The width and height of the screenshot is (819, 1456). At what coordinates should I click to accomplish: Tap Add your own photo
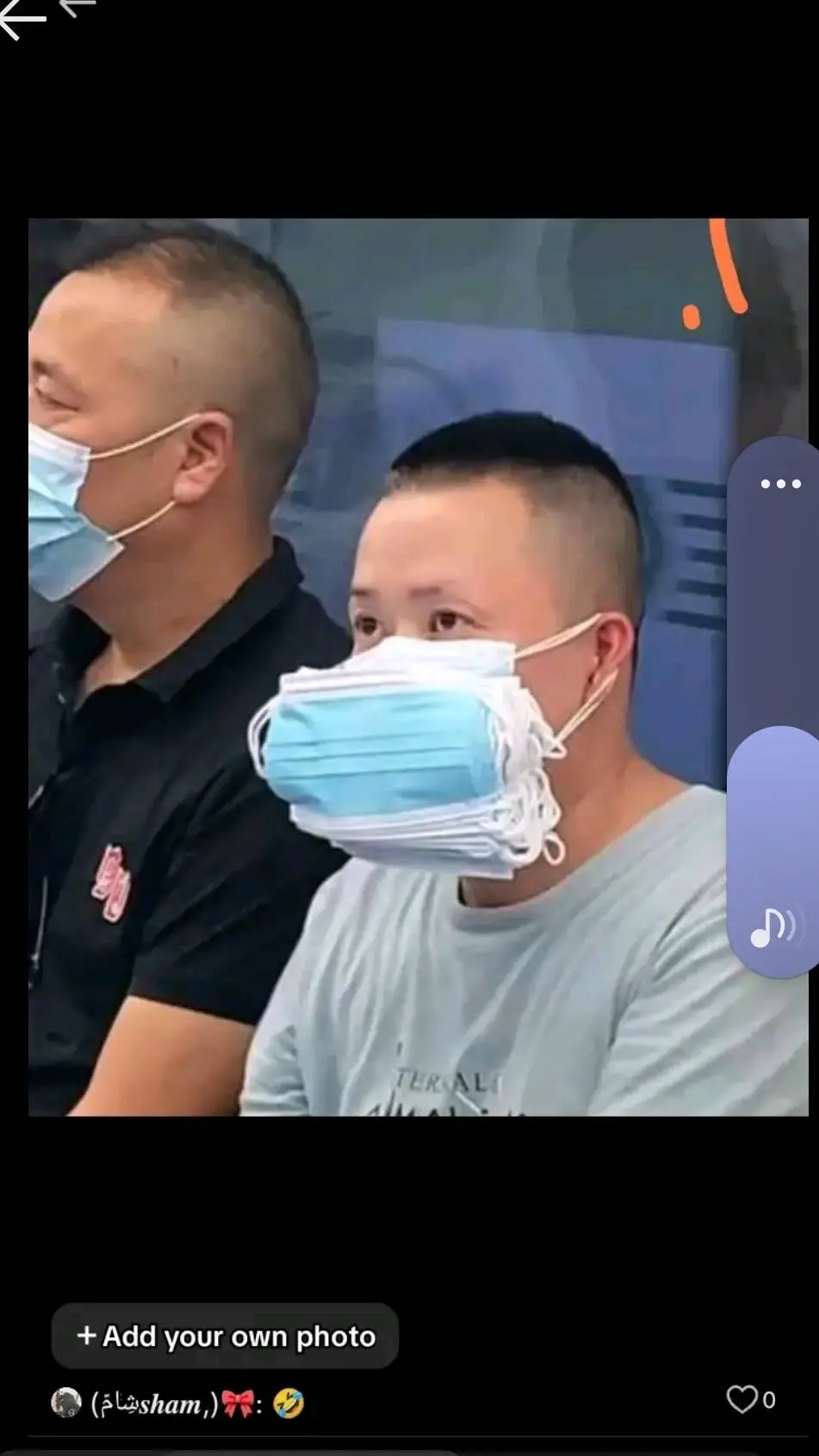click(226, 1336)
